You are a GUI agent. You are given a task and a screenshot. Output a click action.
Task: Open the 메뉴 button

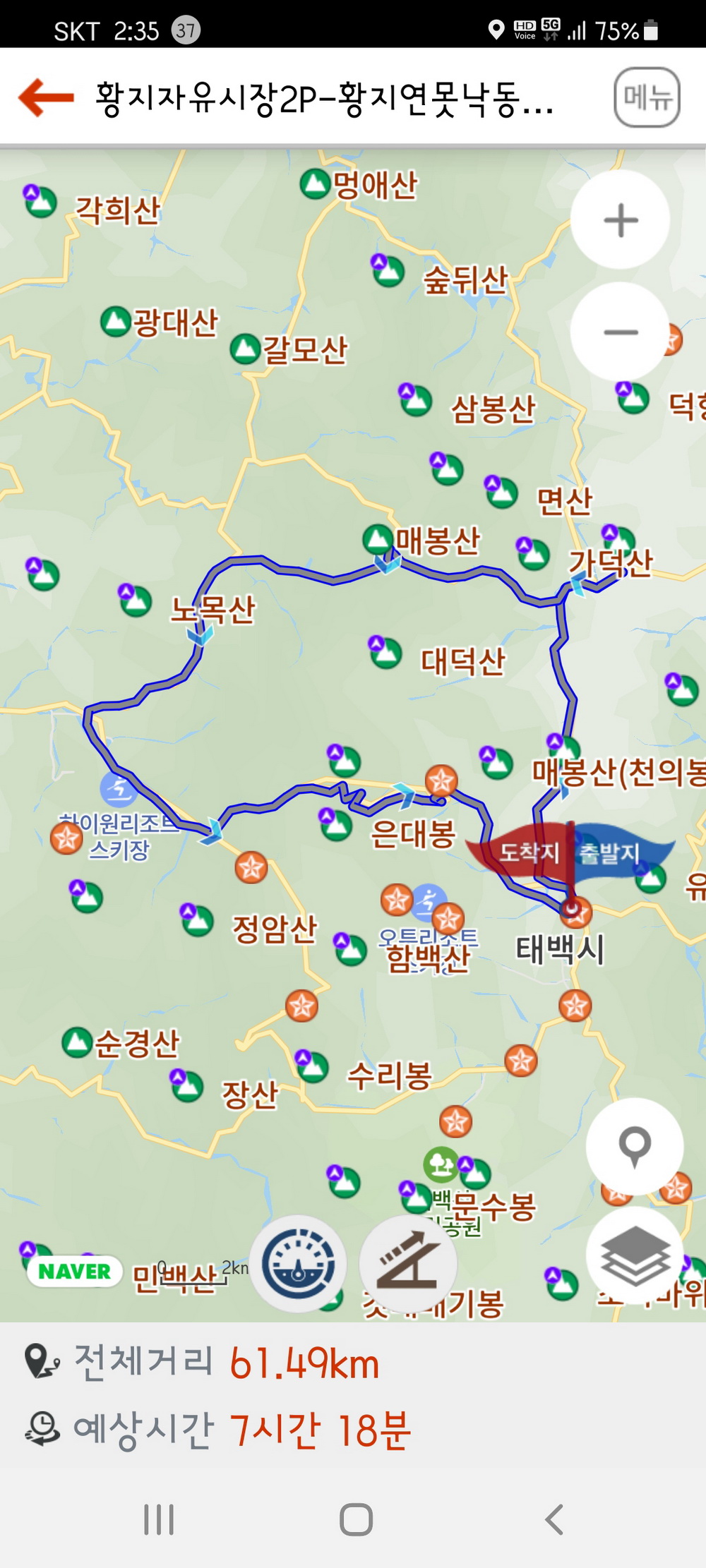click(x=647, y=97)
